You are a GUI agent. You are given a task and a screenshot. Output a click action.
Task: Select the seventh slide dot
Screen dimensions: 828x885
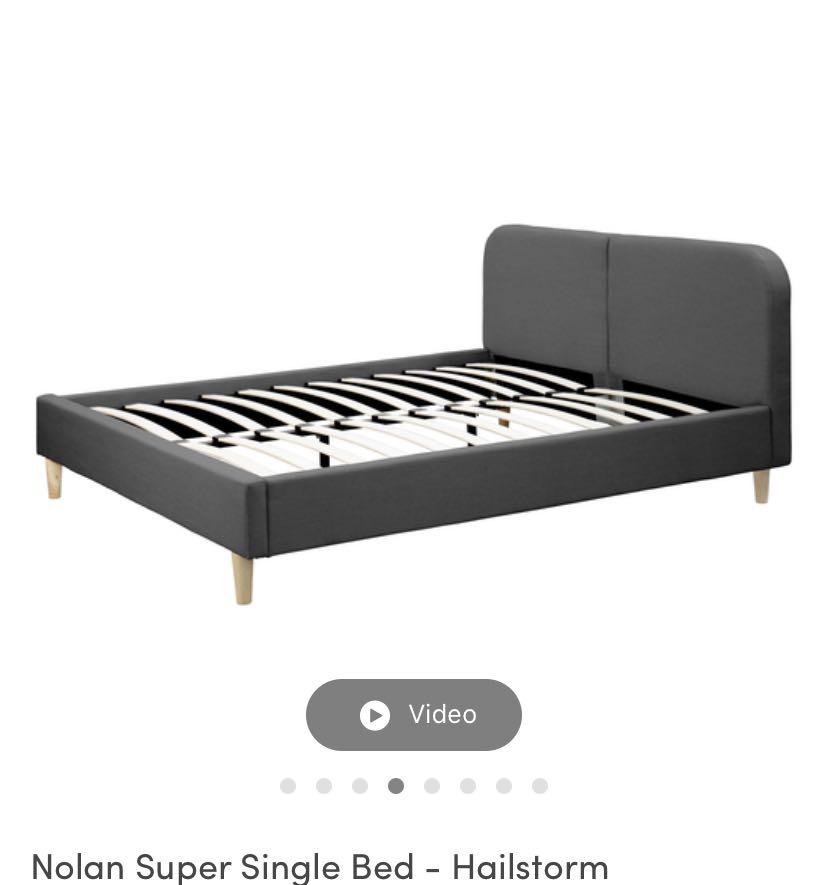pyautogui.click(x=504, y=786)
